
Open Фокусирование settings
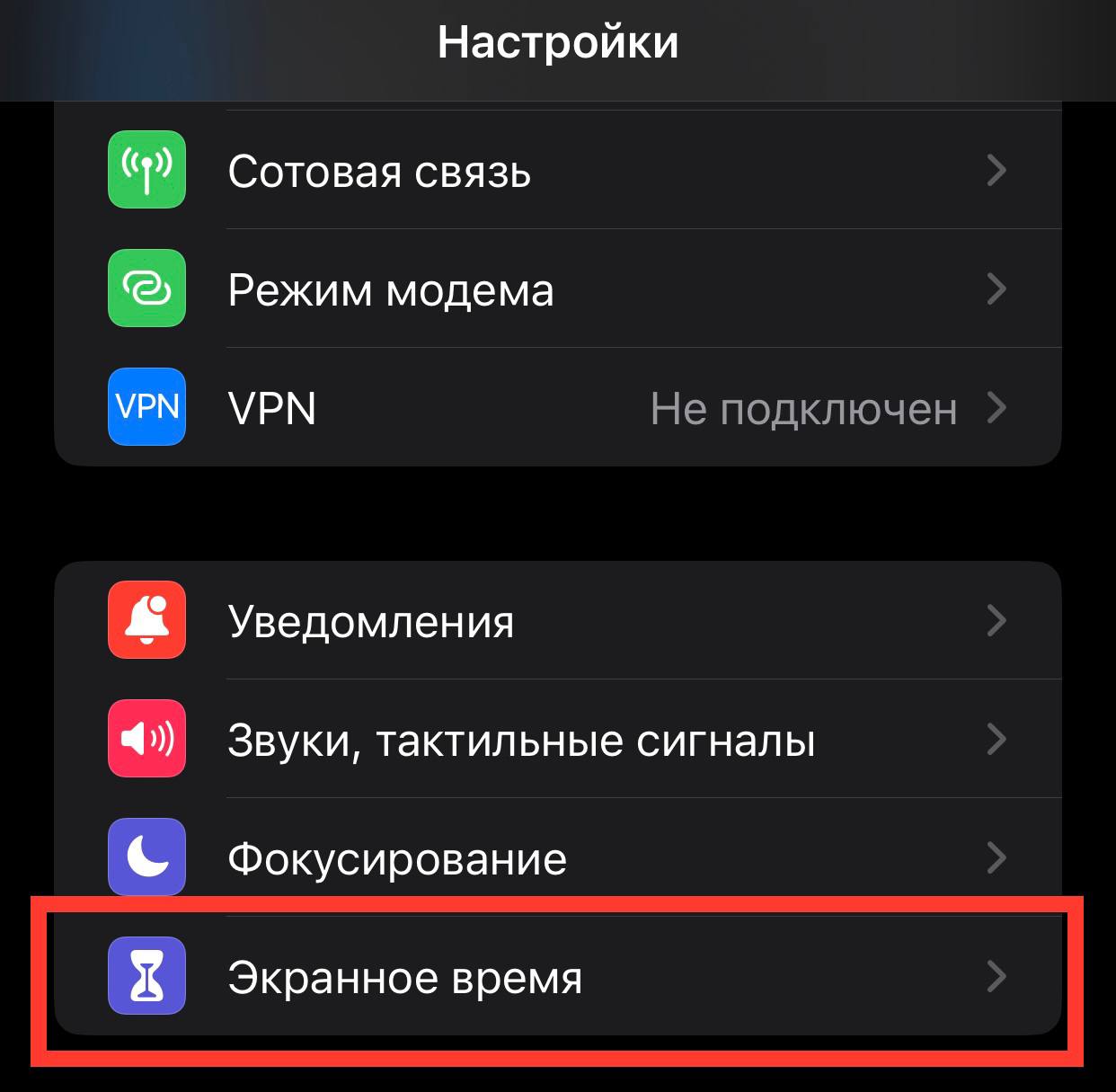558,857
